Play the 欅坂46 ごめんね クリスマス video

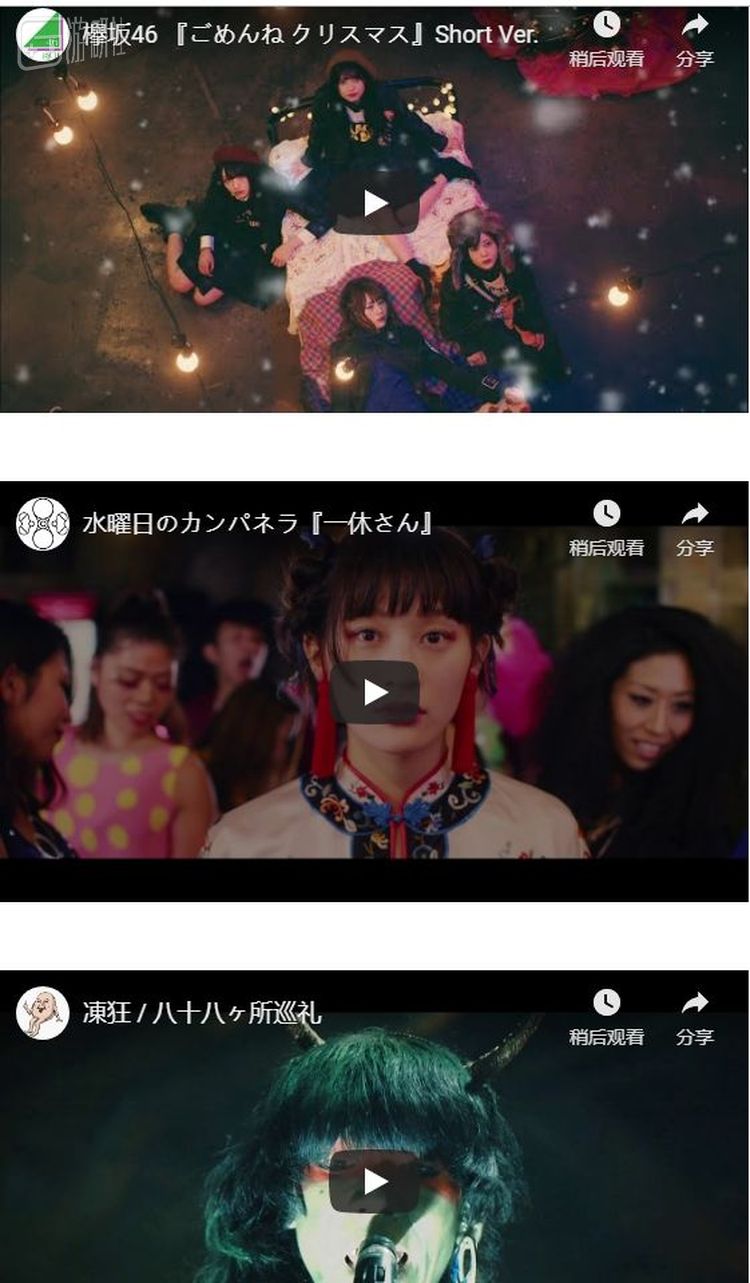[x=375, y=204]
